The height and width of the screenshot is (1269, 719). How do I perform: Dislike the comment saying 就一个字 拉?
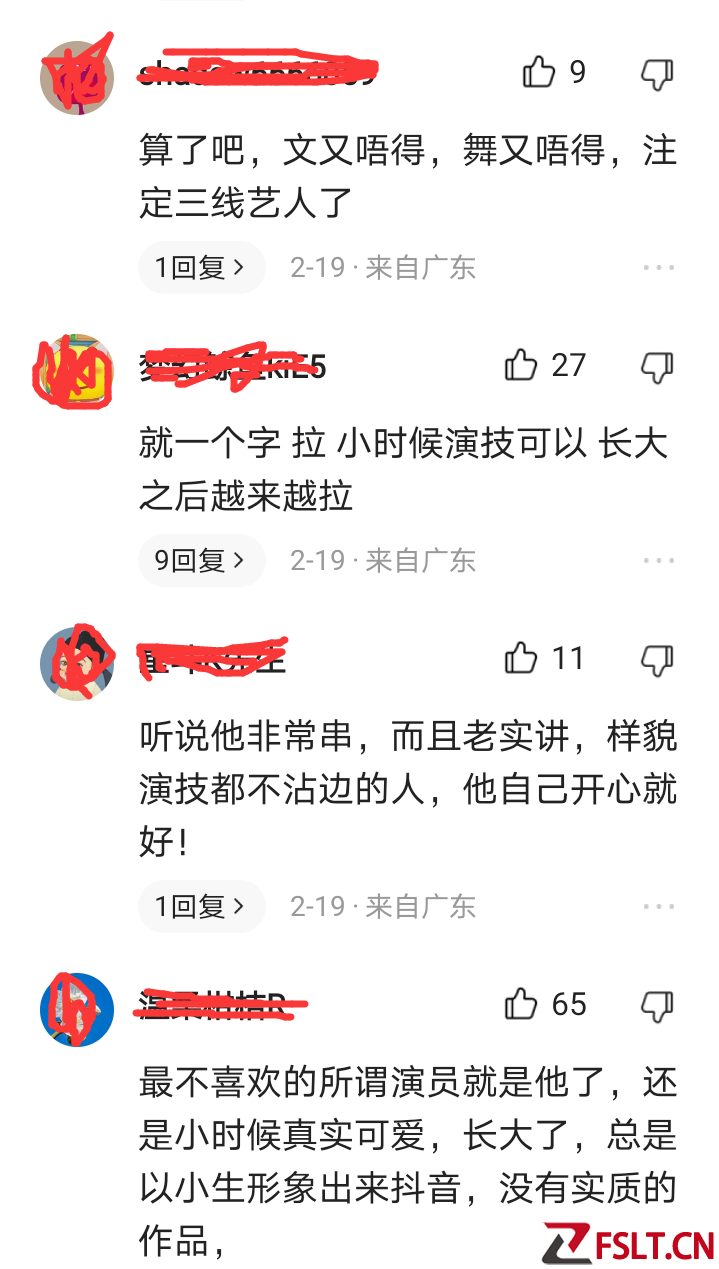click(657, 367)
